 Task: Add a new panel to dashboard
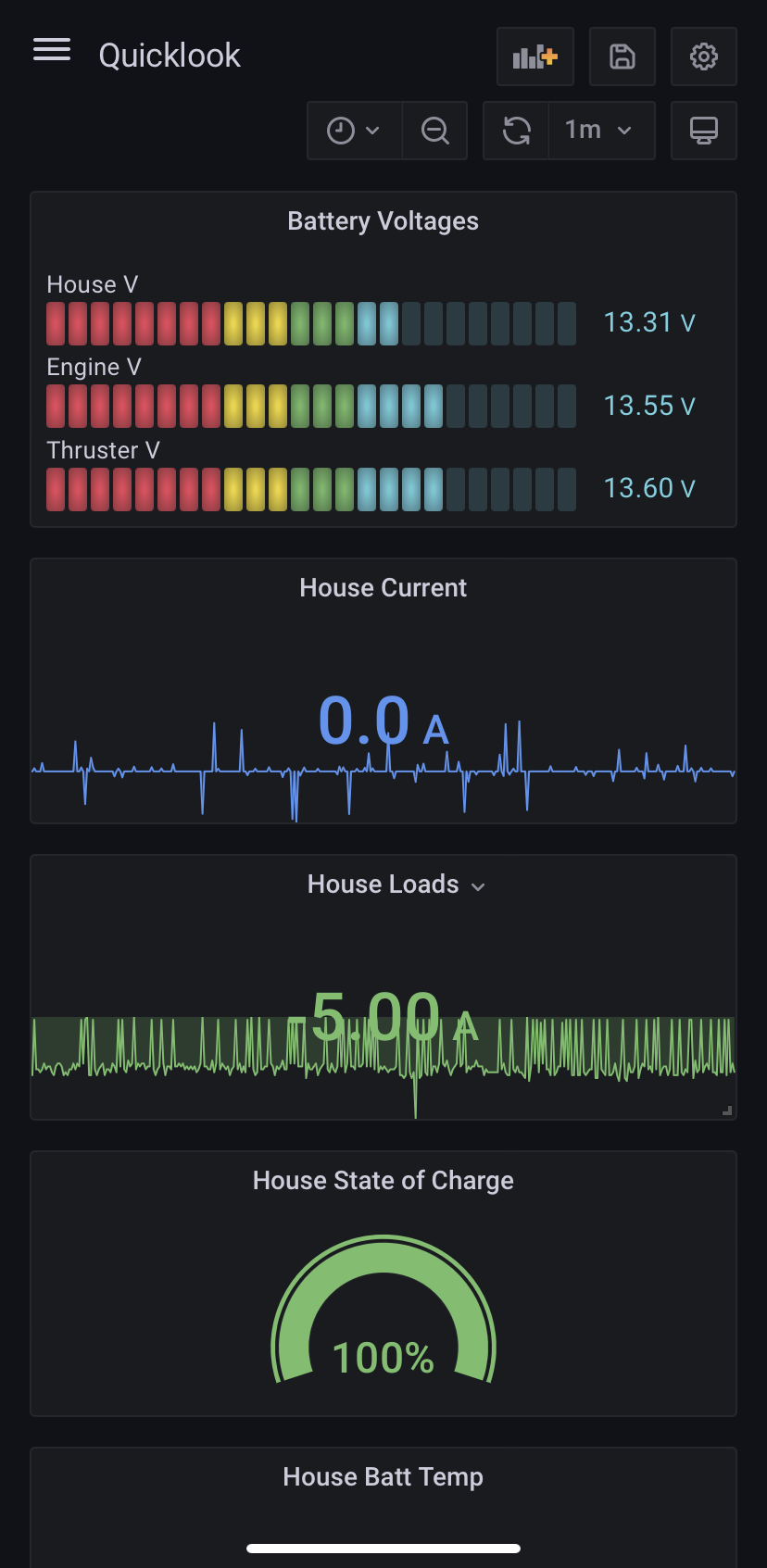(x=535, y=56)
